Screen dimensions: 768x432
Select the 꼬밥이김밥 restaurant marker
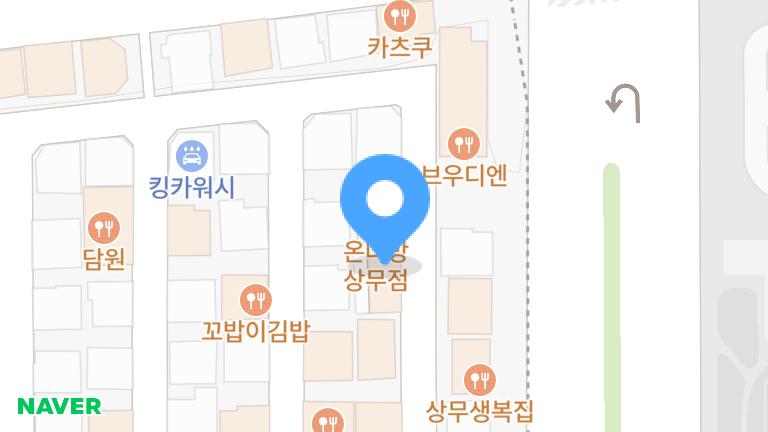(x=256, y=299)
